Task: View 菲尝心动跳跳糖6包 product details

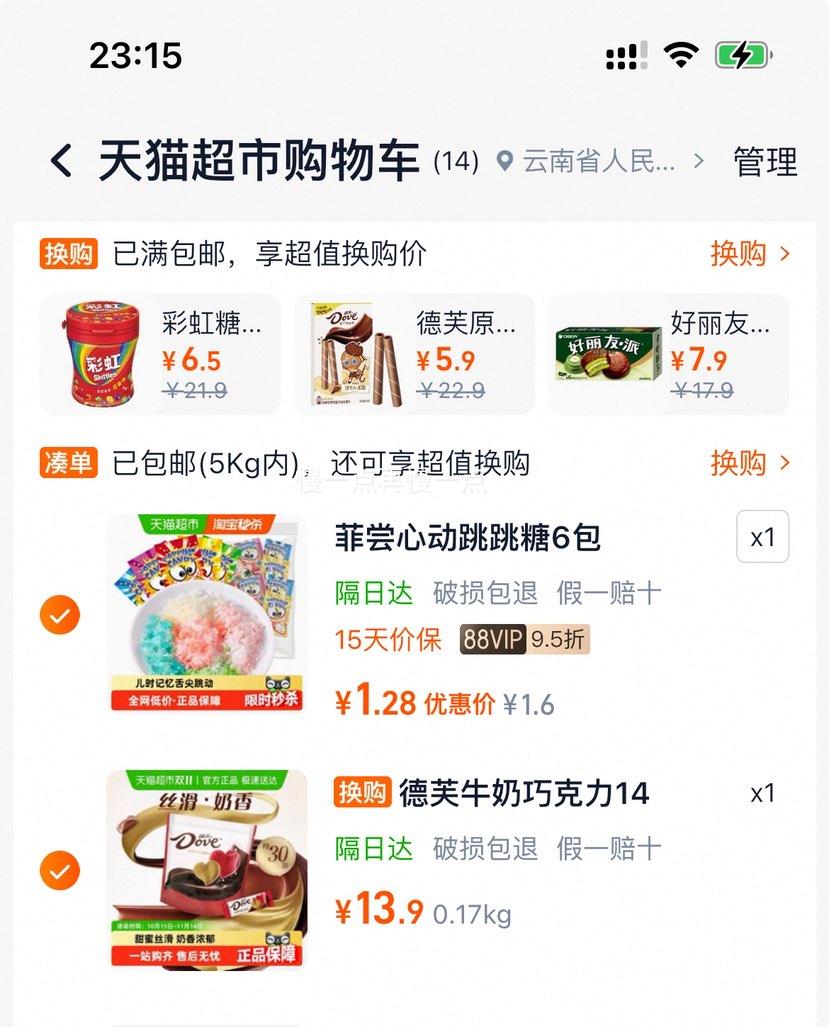Action: [x=467, y=538]
